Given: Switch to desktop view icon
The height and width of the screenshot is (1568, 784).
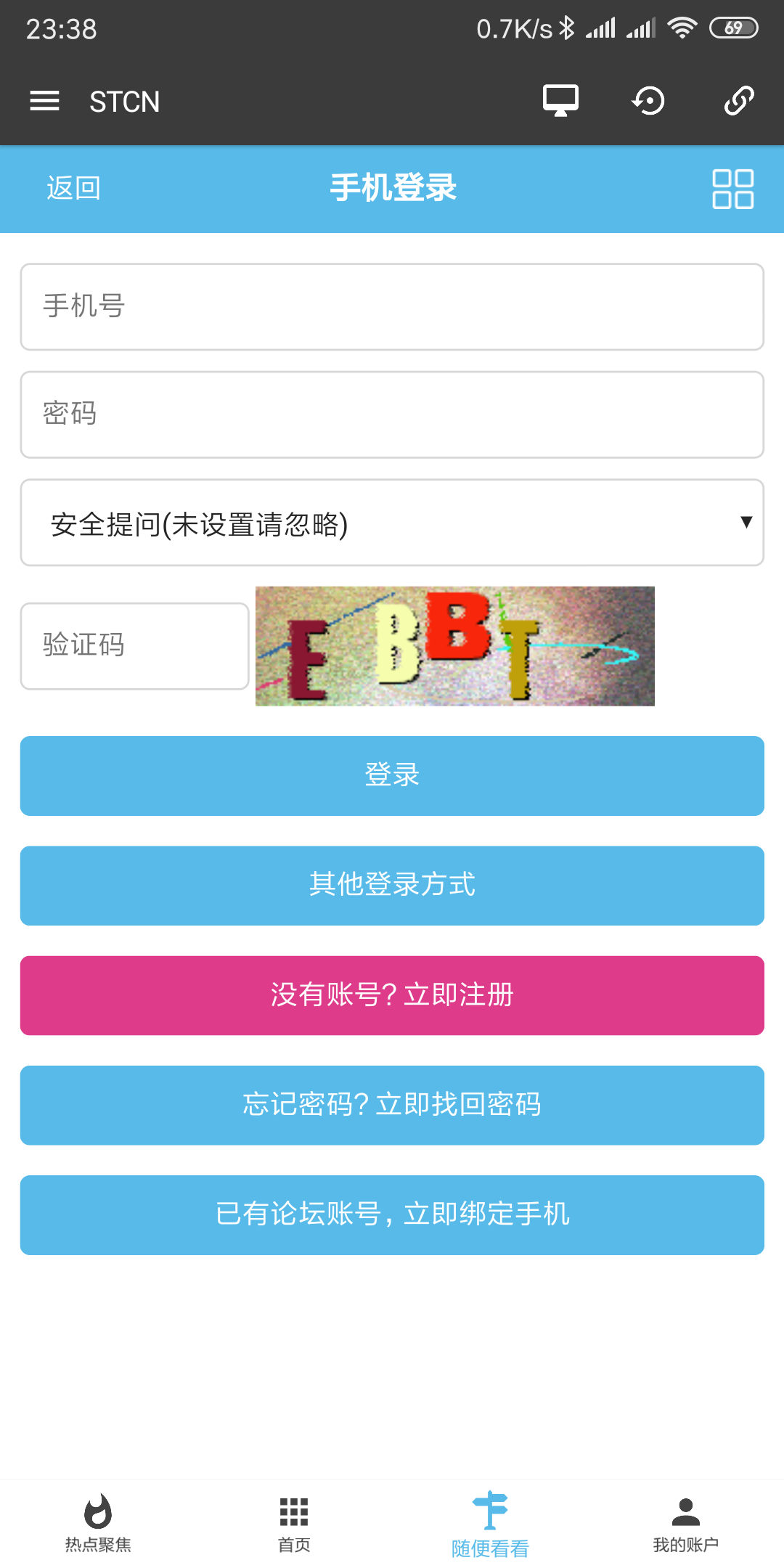Looking at the screenshot, I should tap(560, 101).
